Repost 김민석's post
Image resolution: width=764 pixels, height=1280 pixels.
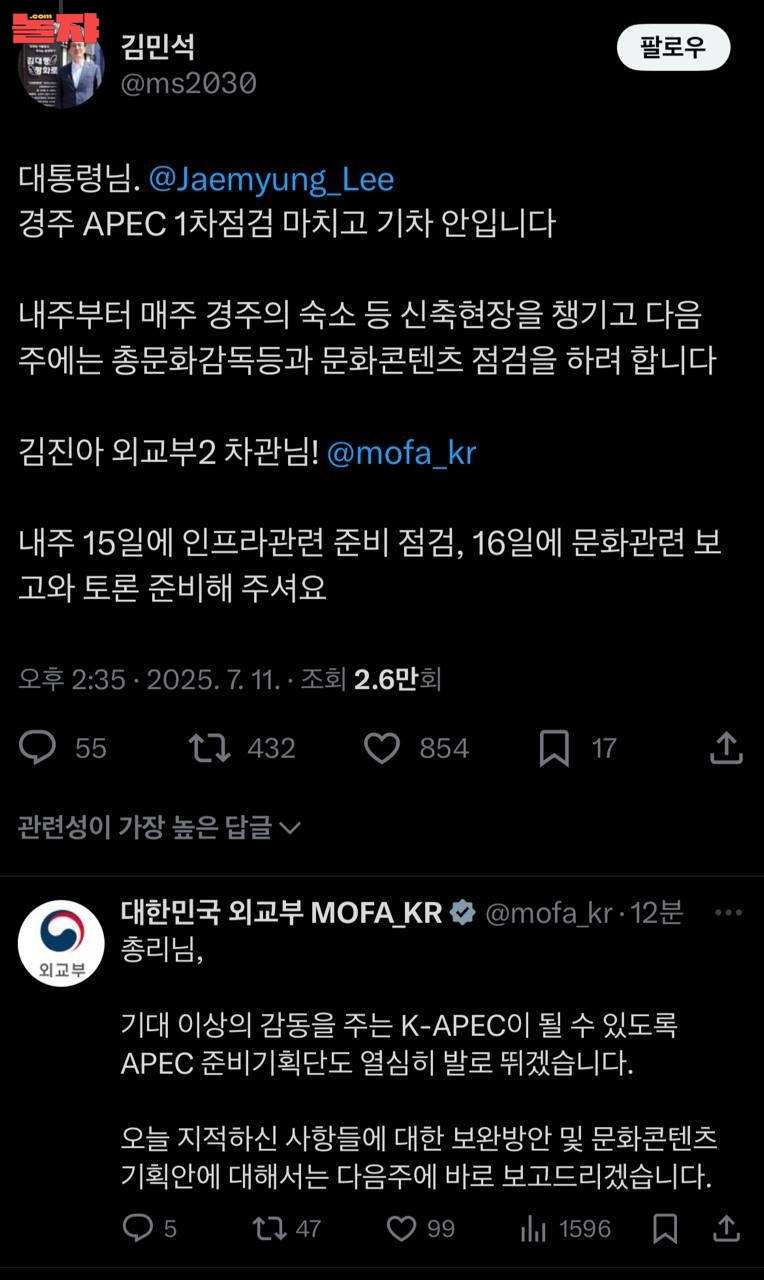click(x=210, y=748)
